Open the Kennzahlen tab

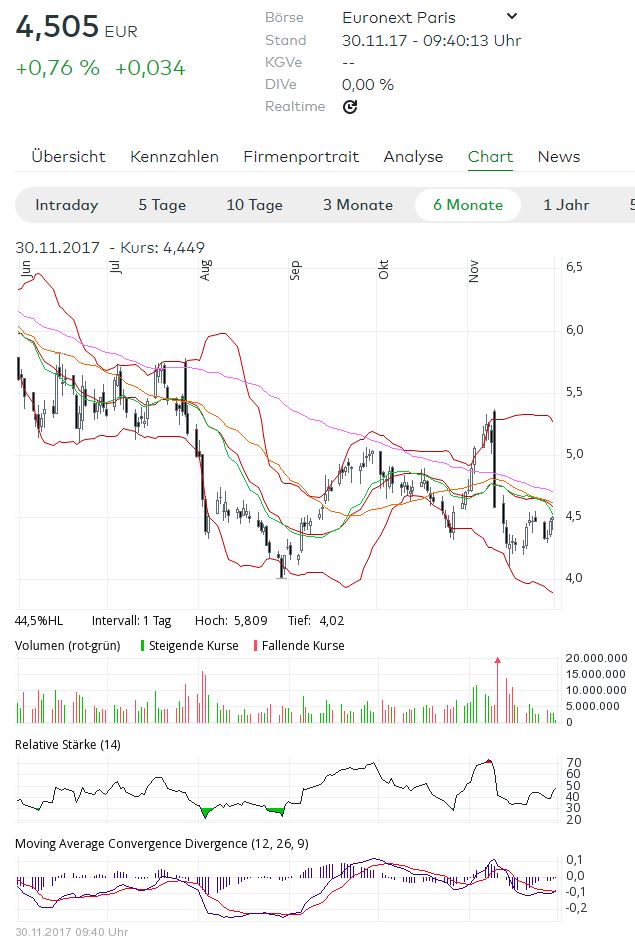tap(174, 157)
